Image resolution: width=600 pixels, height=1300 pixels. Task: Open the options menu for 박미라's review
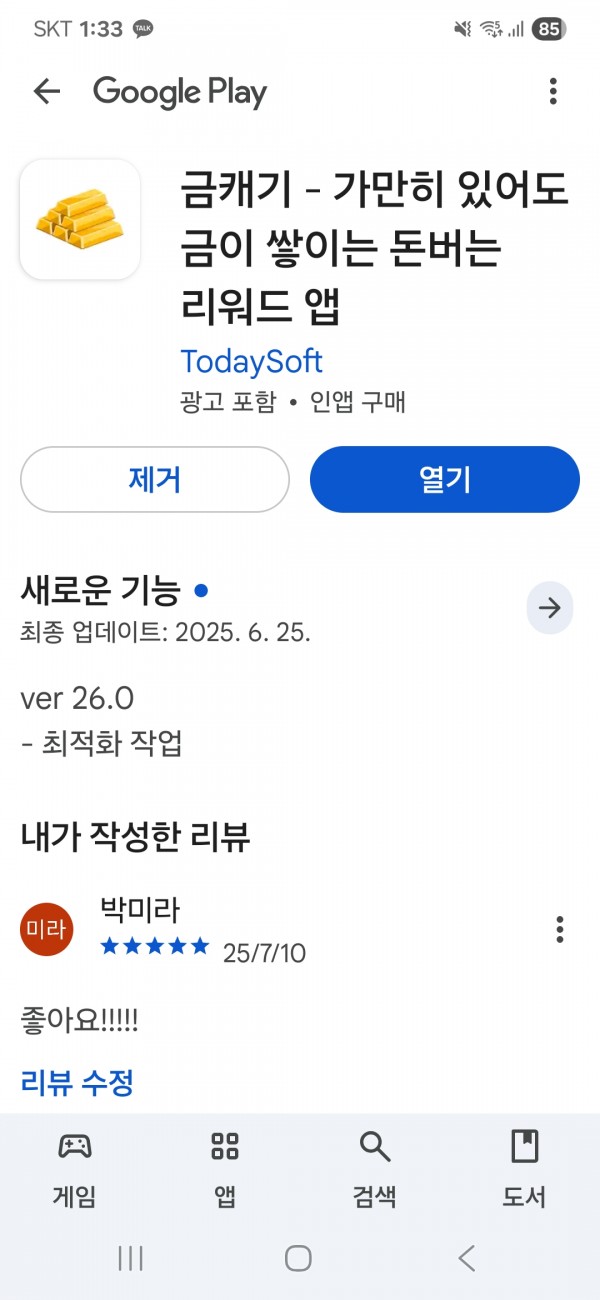coord(560,929)
